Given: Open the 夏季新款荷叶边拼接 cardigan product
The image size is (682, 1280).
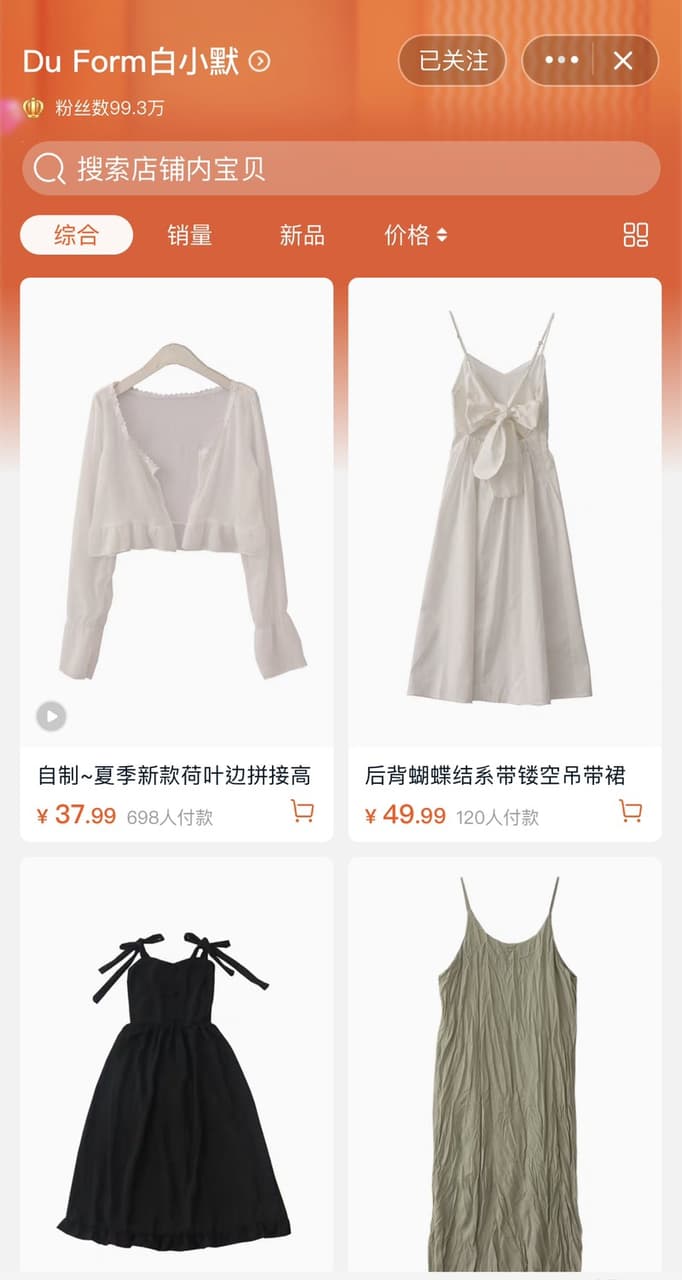Looking at the screenshot, I should (176, 560).
